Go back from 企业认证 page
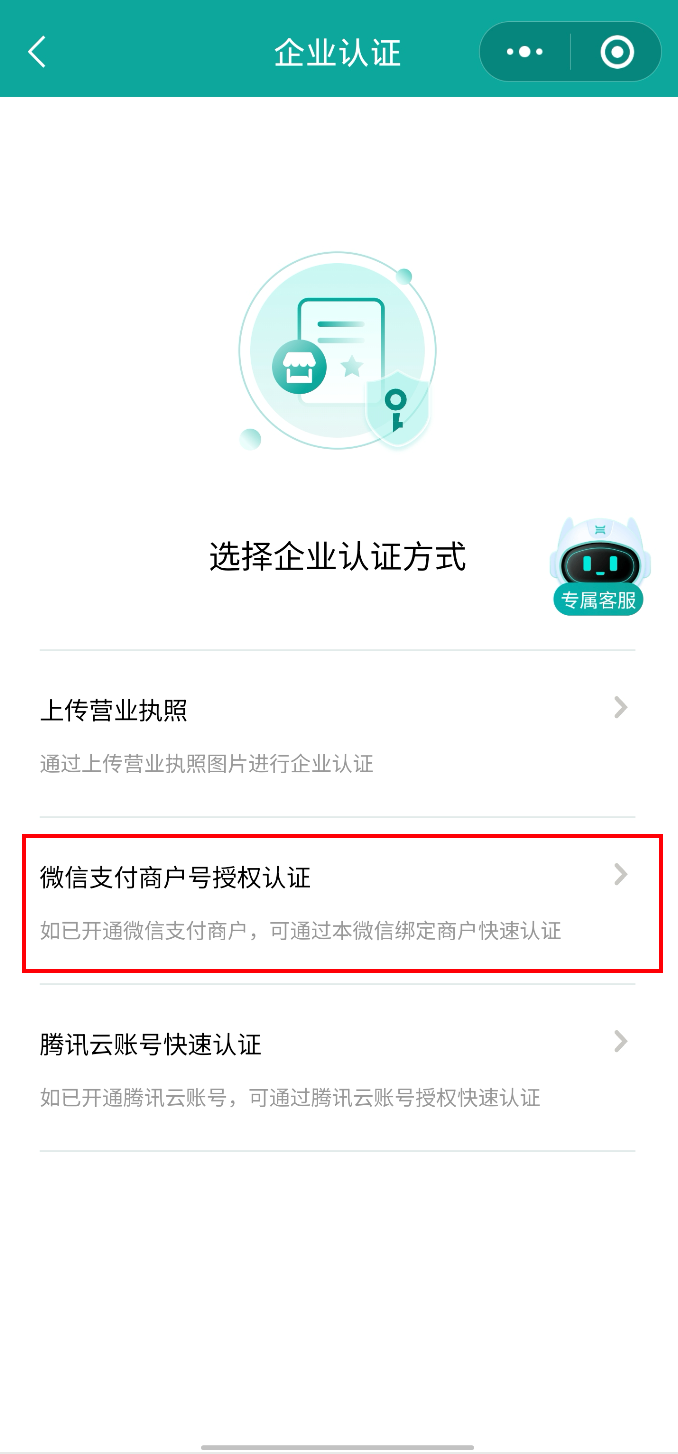Screen dimensions: 678x1454 click(x=37, y=52)
